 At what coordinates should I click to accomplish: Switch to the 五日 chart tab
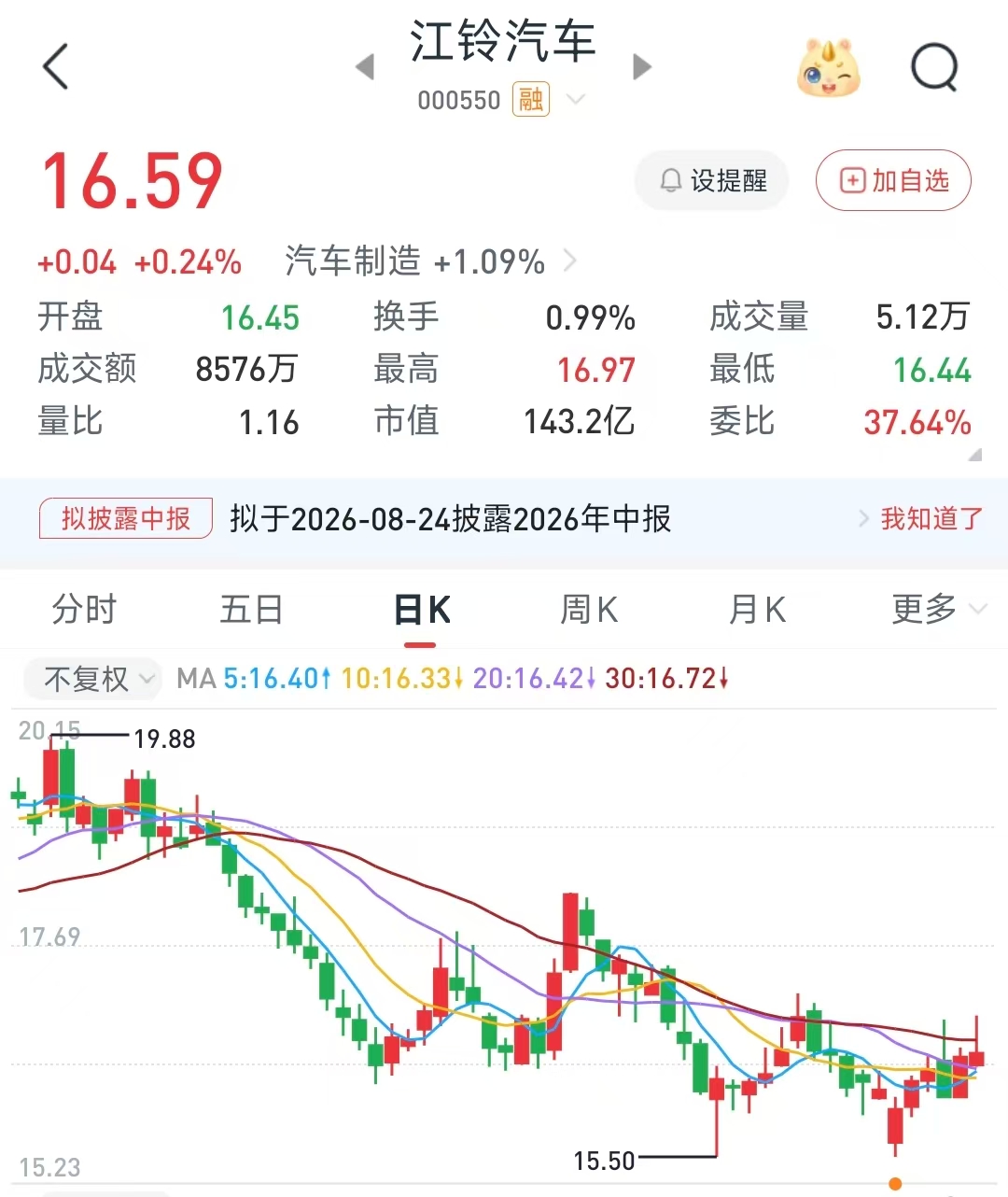coord(252,610)
